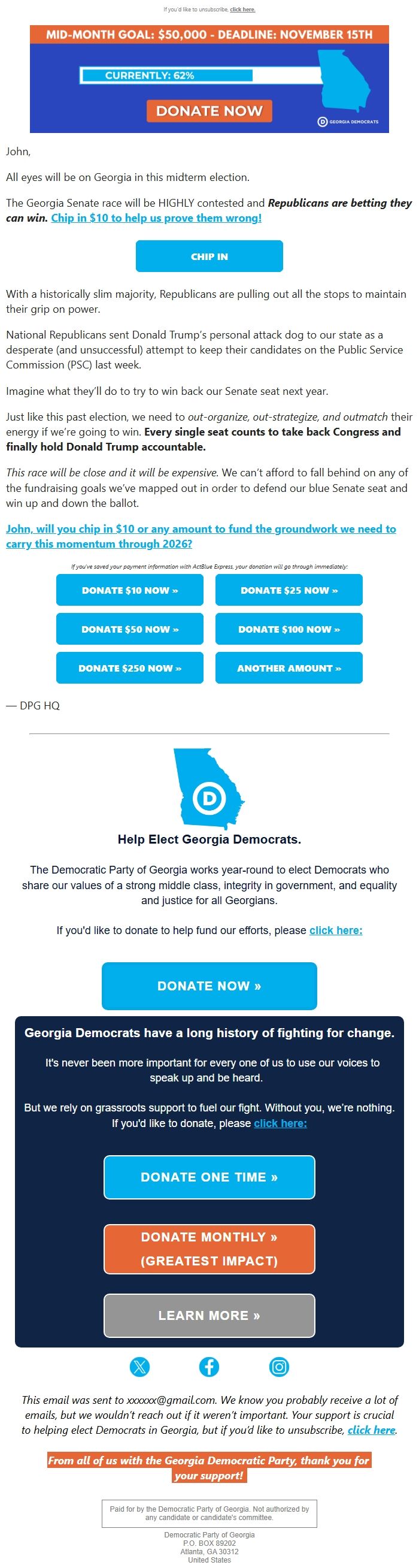
Task: Visit the X (Twitter) profile icon
Action: 140,1367
